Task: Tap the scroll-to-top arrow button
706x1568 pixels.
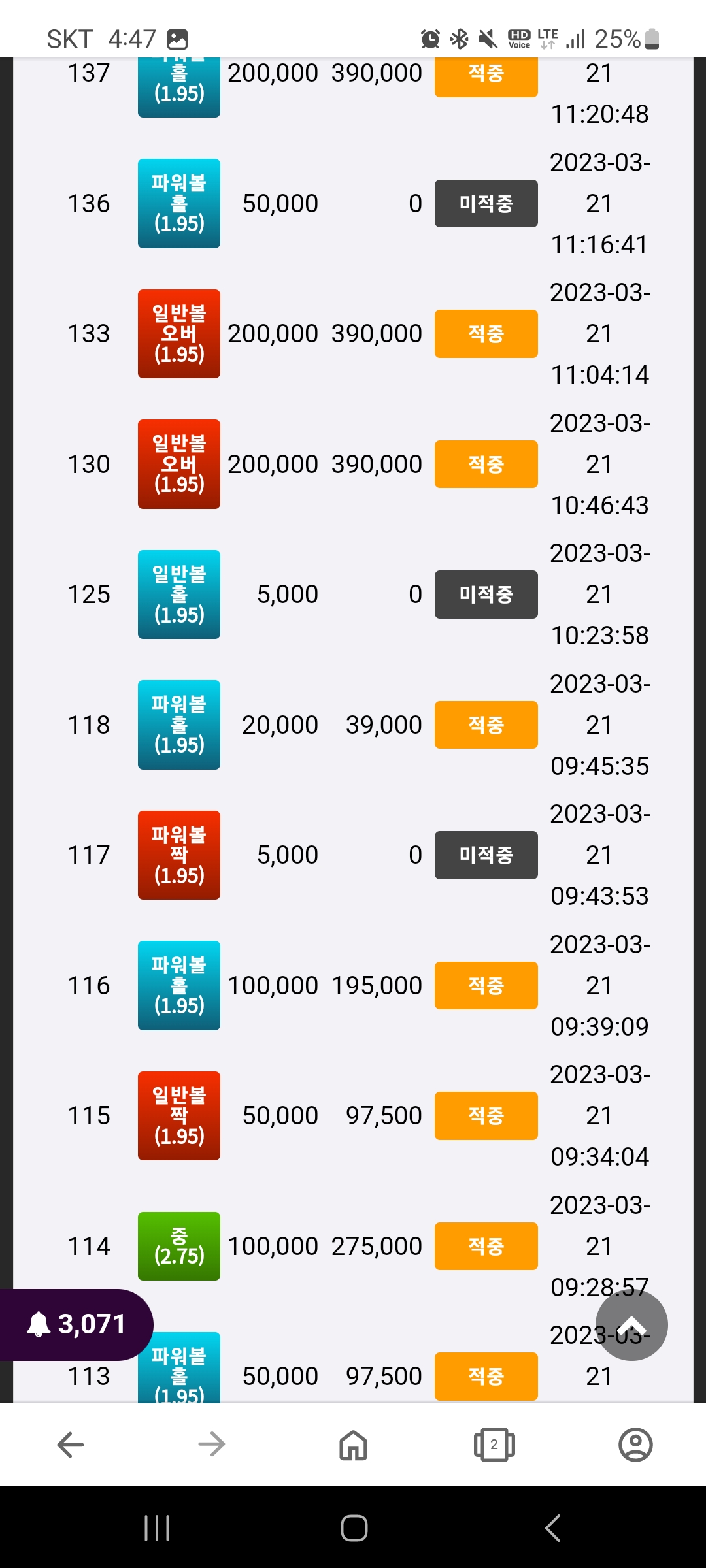Action: point(631,1325)
